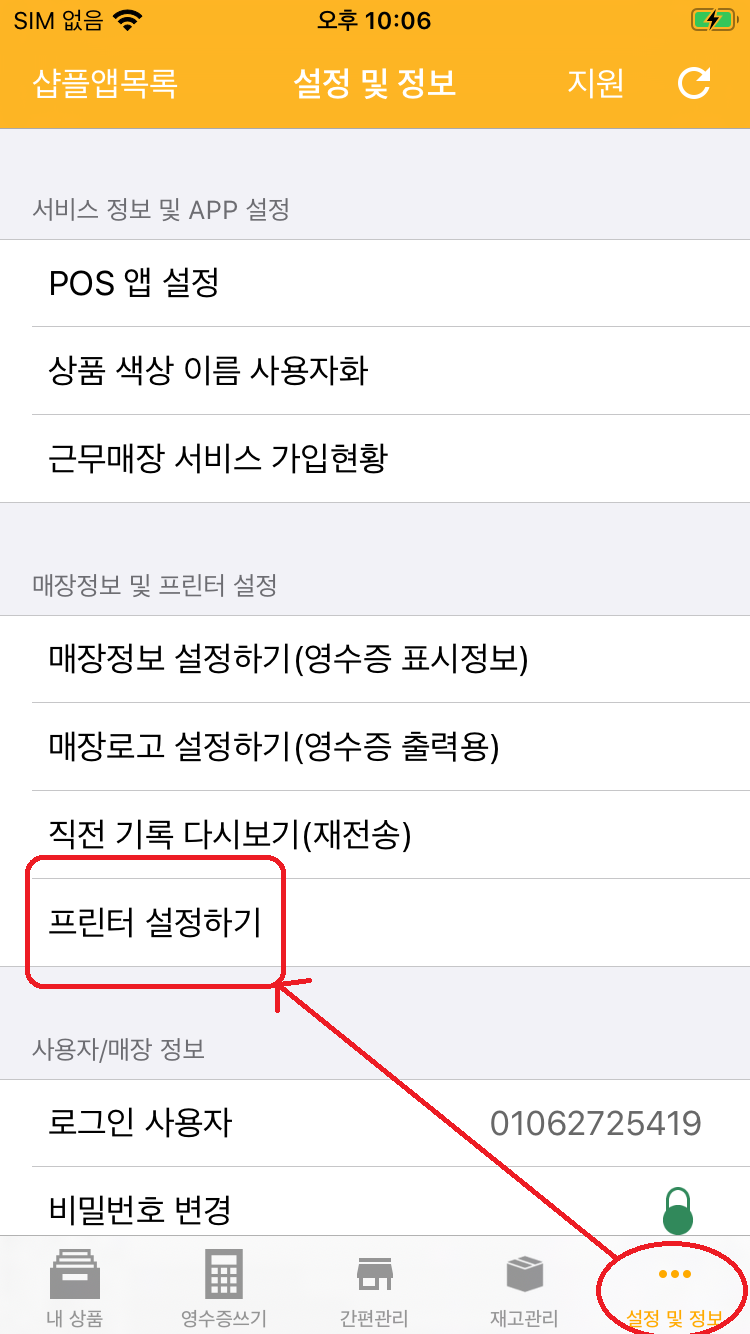Open 매장정보 설정하기(영수증 표시정보)

pyautogui.click(x=375, y=659)
